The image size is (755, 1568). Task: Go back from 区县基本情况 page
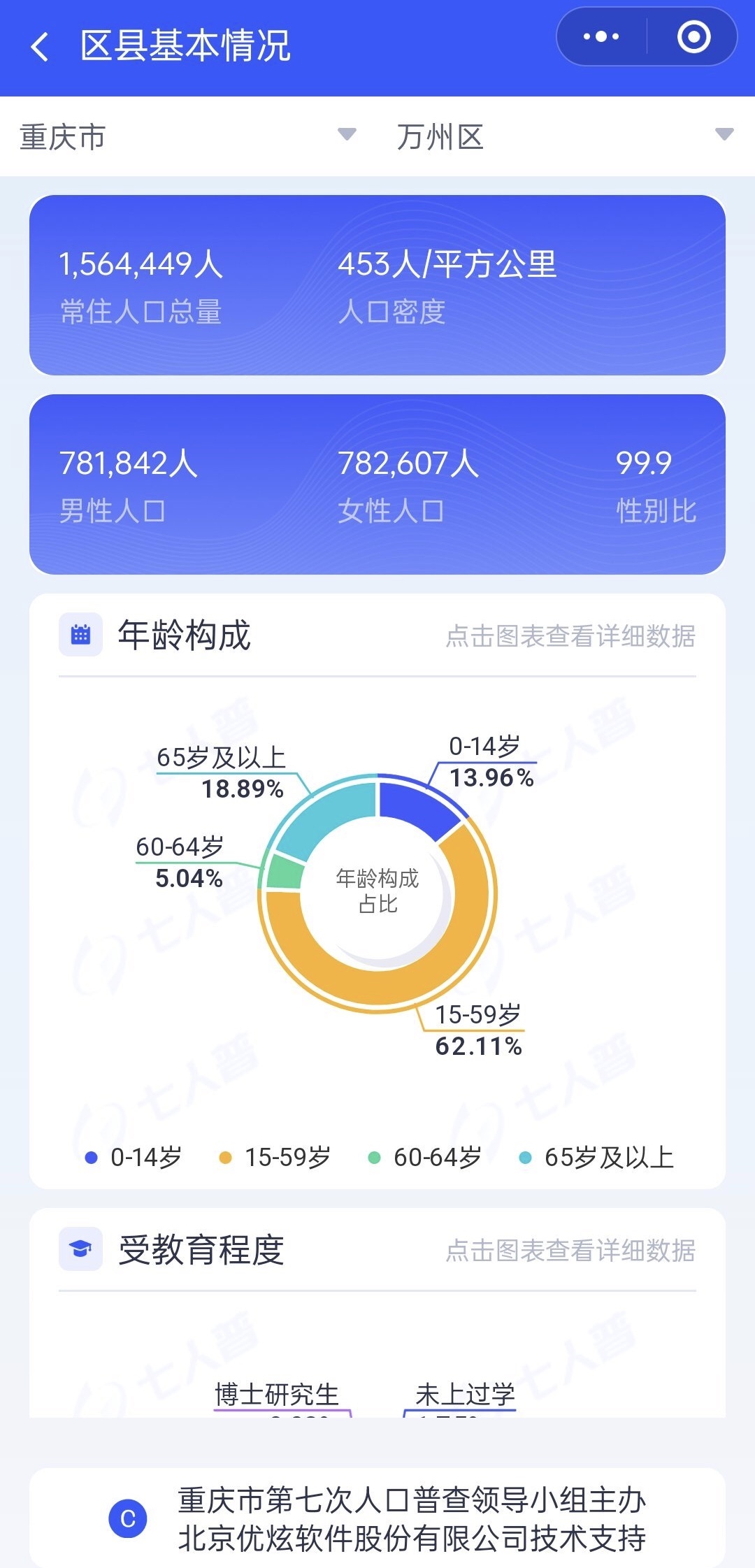pos(41,47)
